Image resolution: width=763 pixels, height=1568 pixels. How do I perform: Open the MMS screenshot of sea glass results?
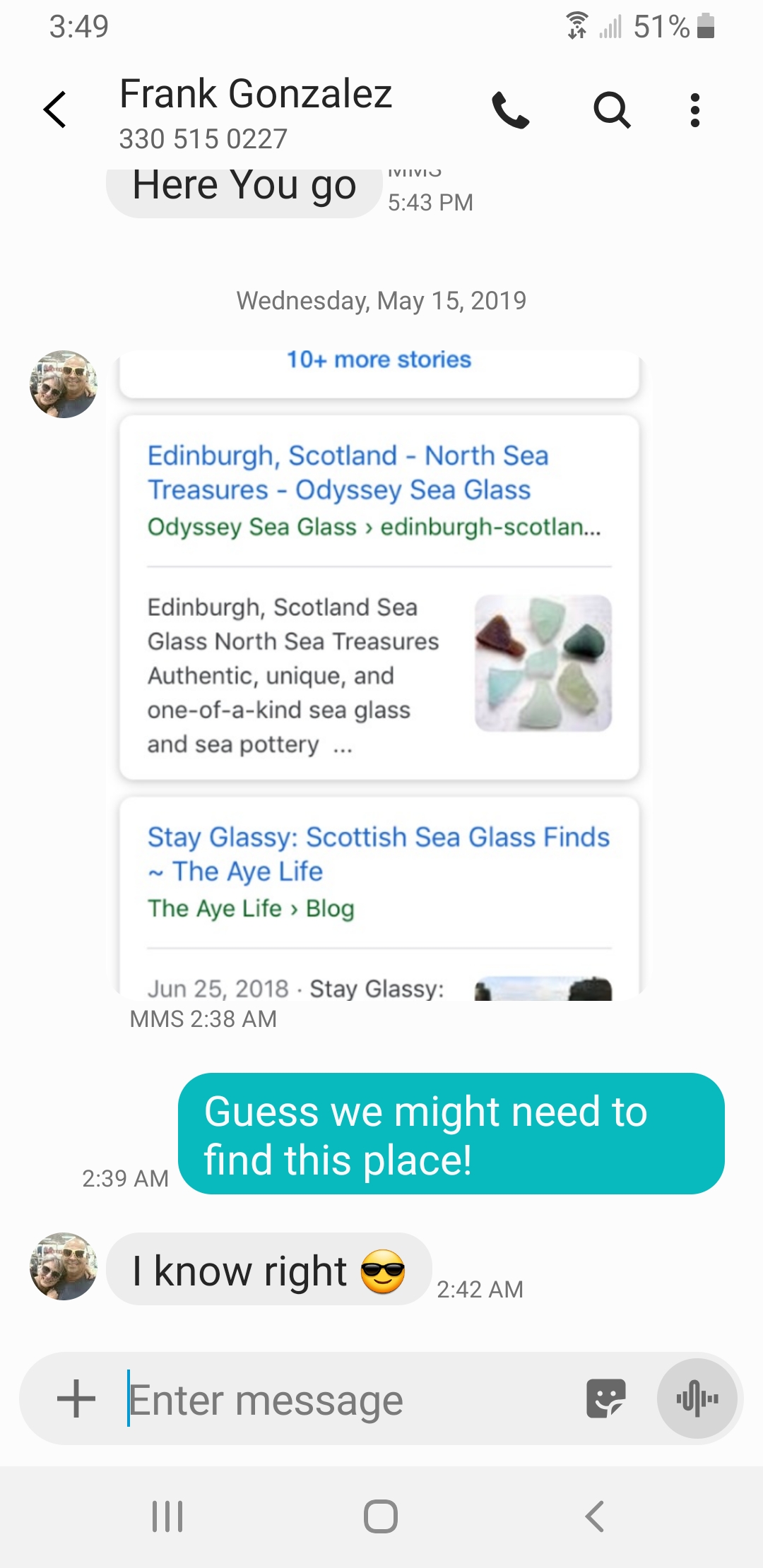pos(379,671)
